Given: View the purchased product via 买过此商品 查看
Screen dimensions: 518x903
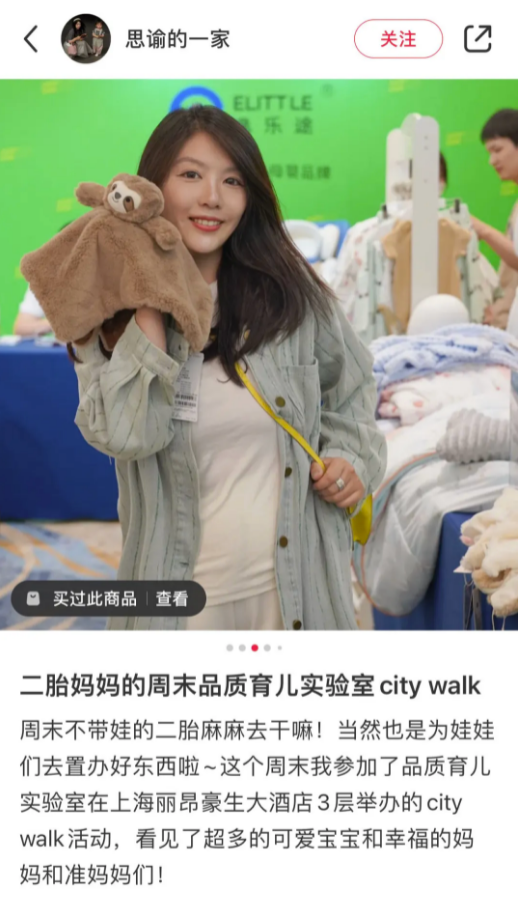Looking at the screenshot, I should 108,598.
